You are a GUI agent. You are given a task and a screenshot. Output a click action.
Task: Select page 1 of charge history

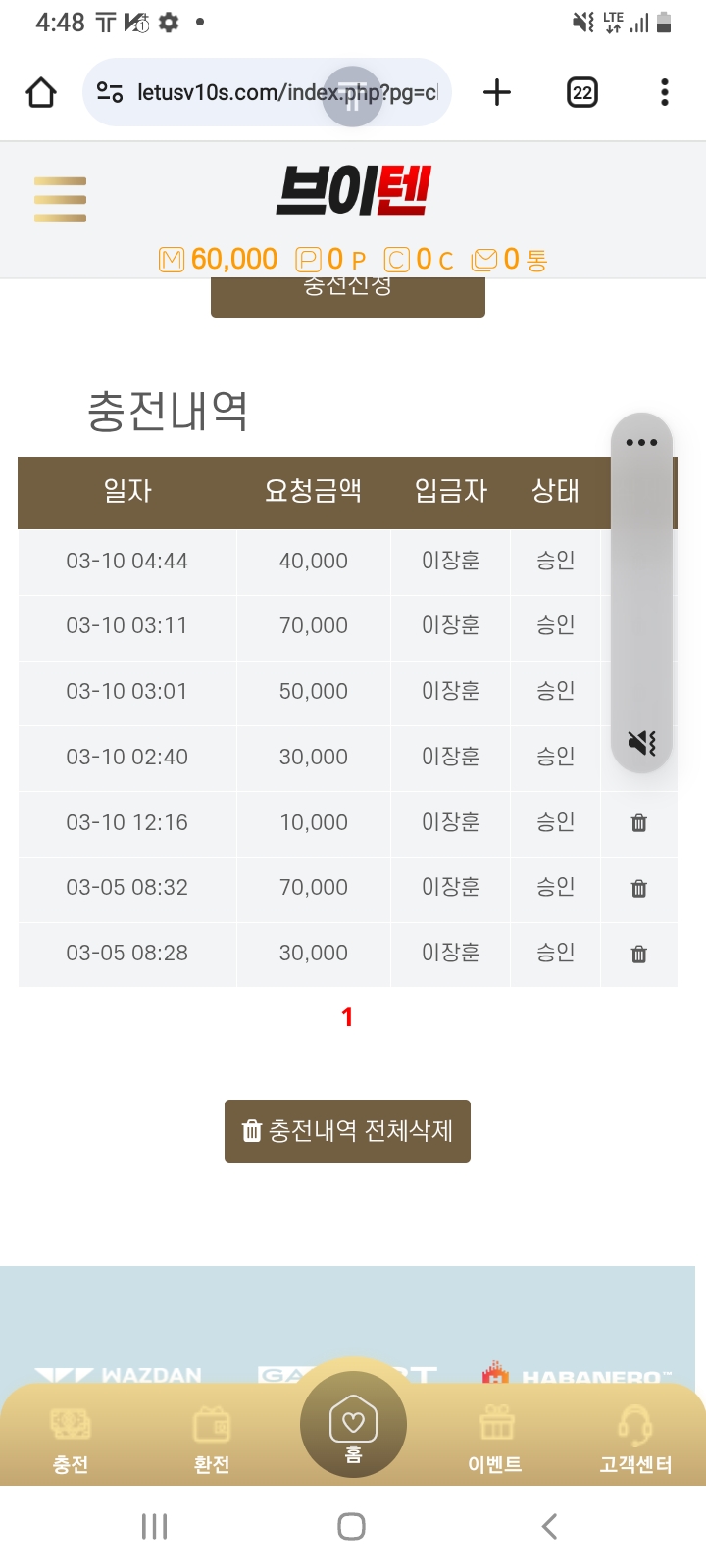point(347,1017)
